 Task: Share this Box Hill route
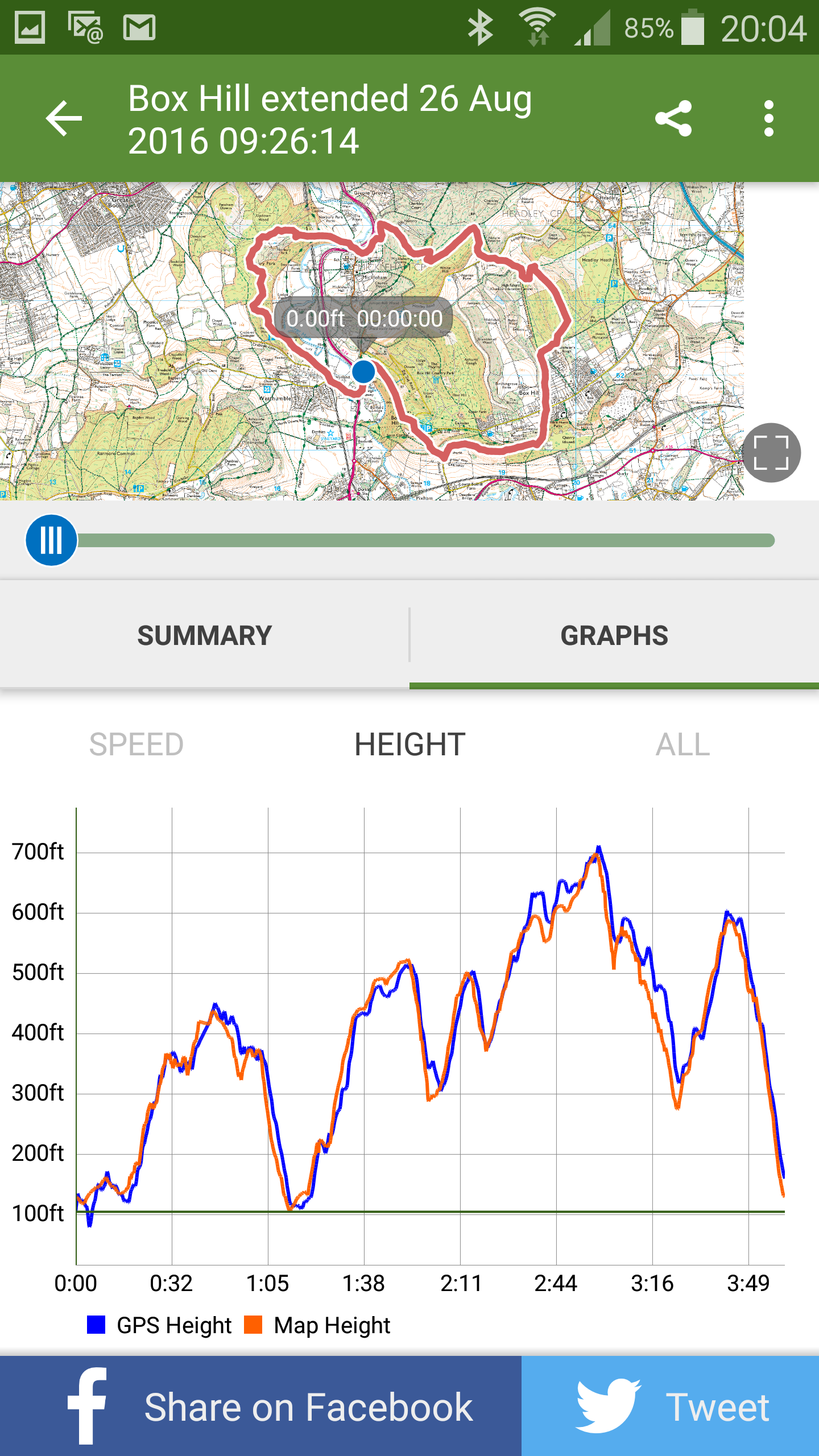pyautogui.click(x=673, y=118)
